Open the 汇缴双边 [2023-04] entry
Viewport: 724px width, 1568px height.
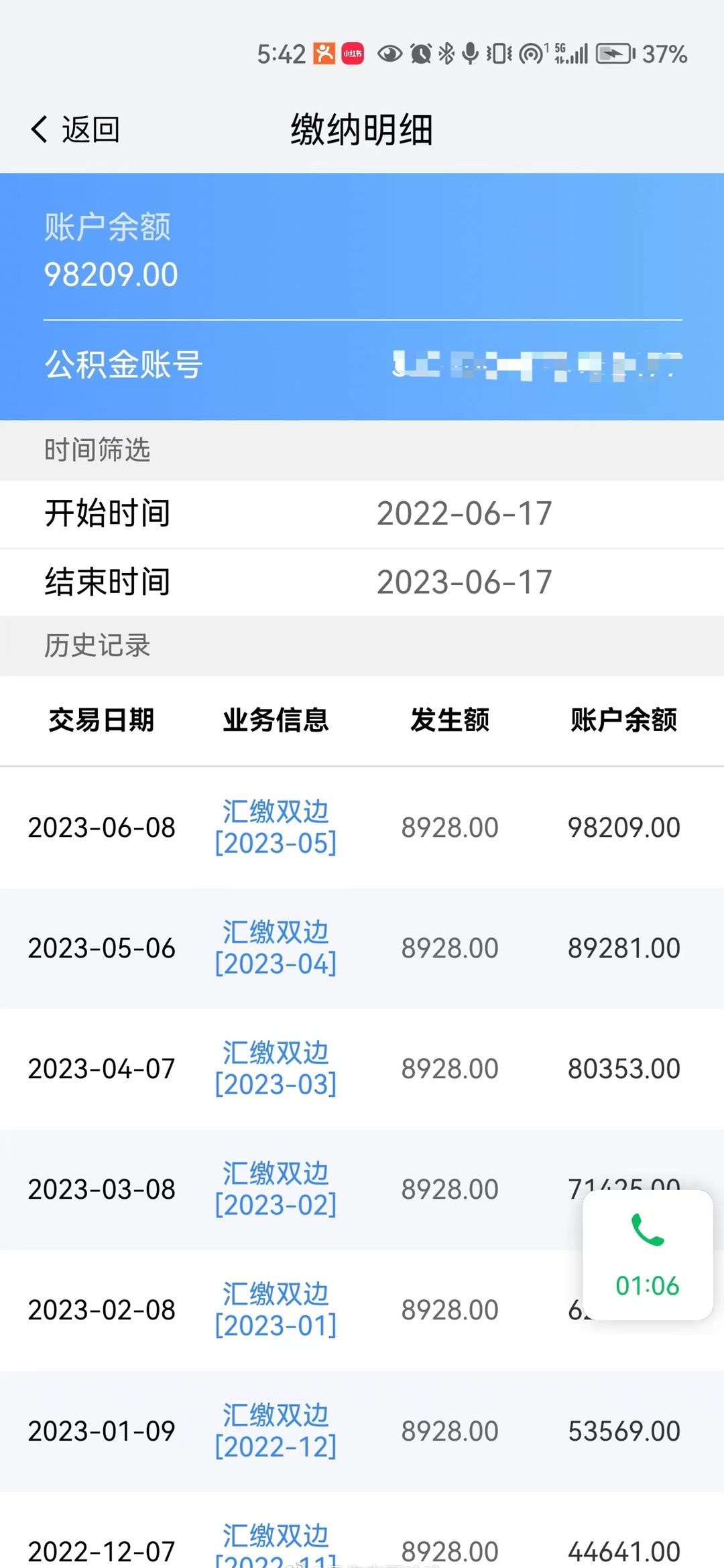tap(276, 948)
